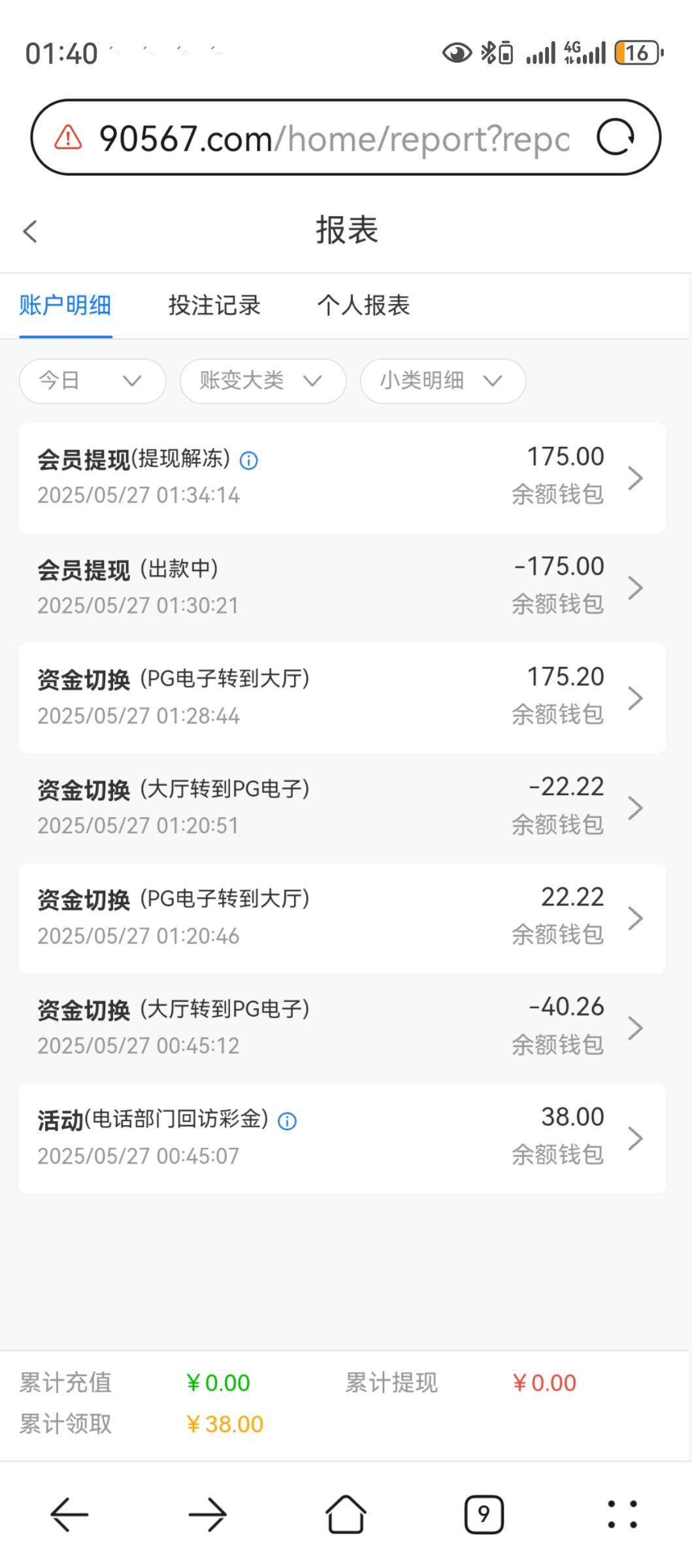This screenshot has height=1568, width=692.
Task: Tap info icon beside 电话部门回访彩金
Action: 288,1121
